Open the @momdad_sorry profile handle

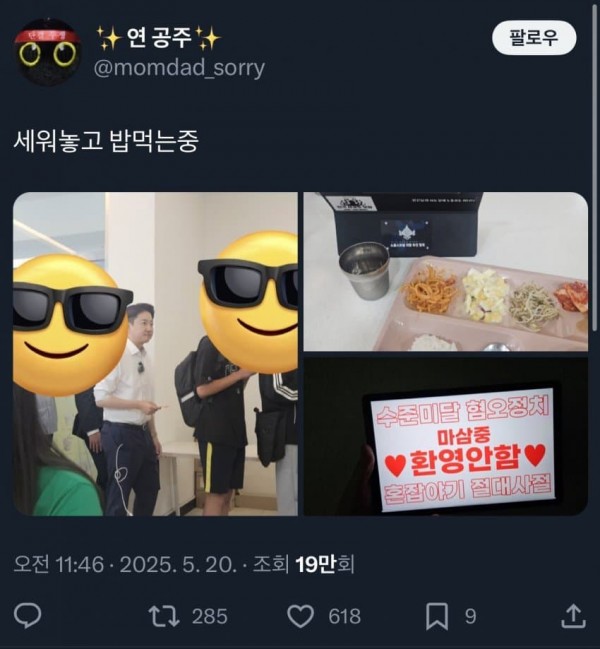pyautogui.click(x=180, y=68)
